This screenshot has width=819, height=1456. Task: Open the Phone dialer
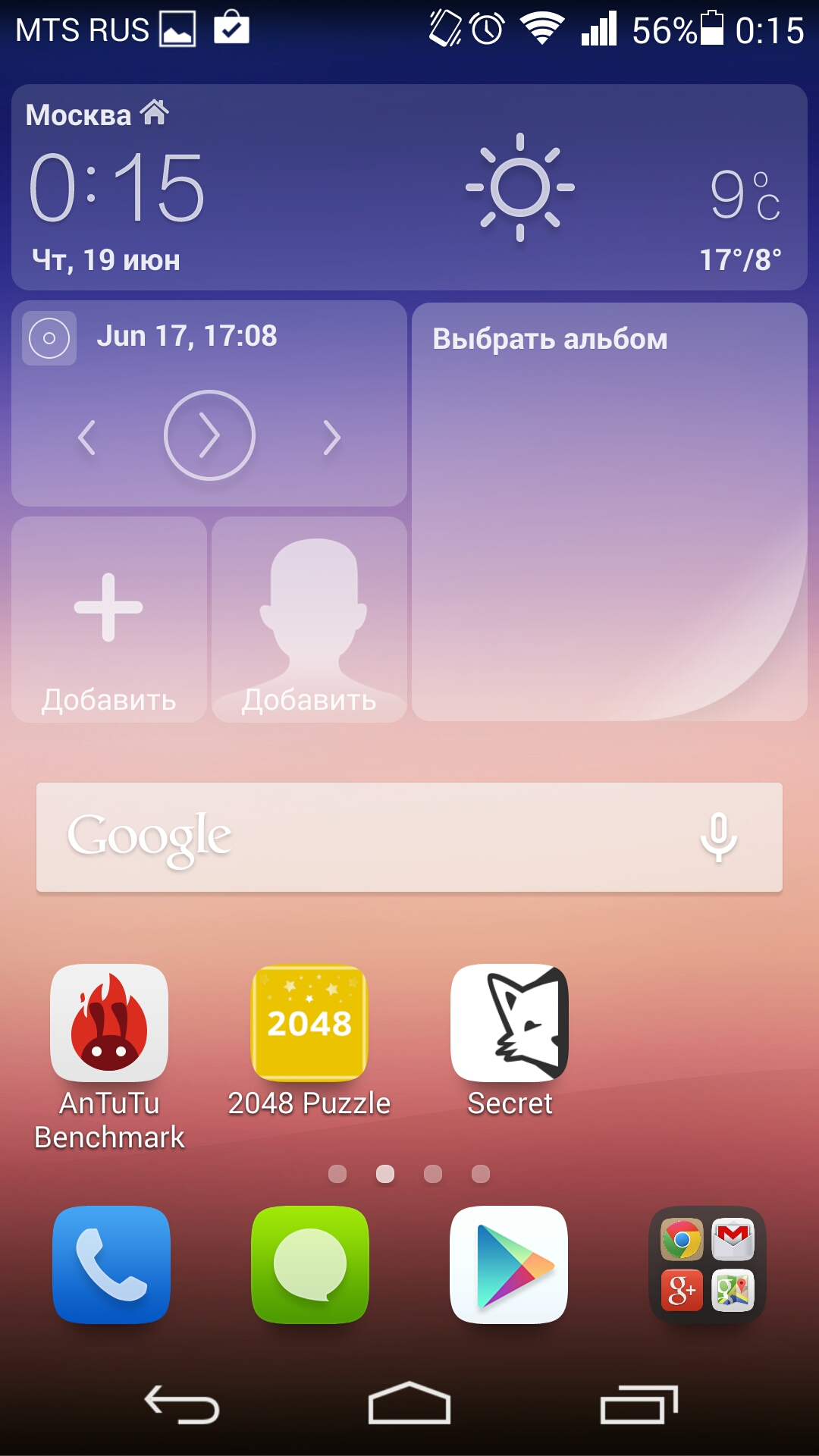tap(111, 1265)
